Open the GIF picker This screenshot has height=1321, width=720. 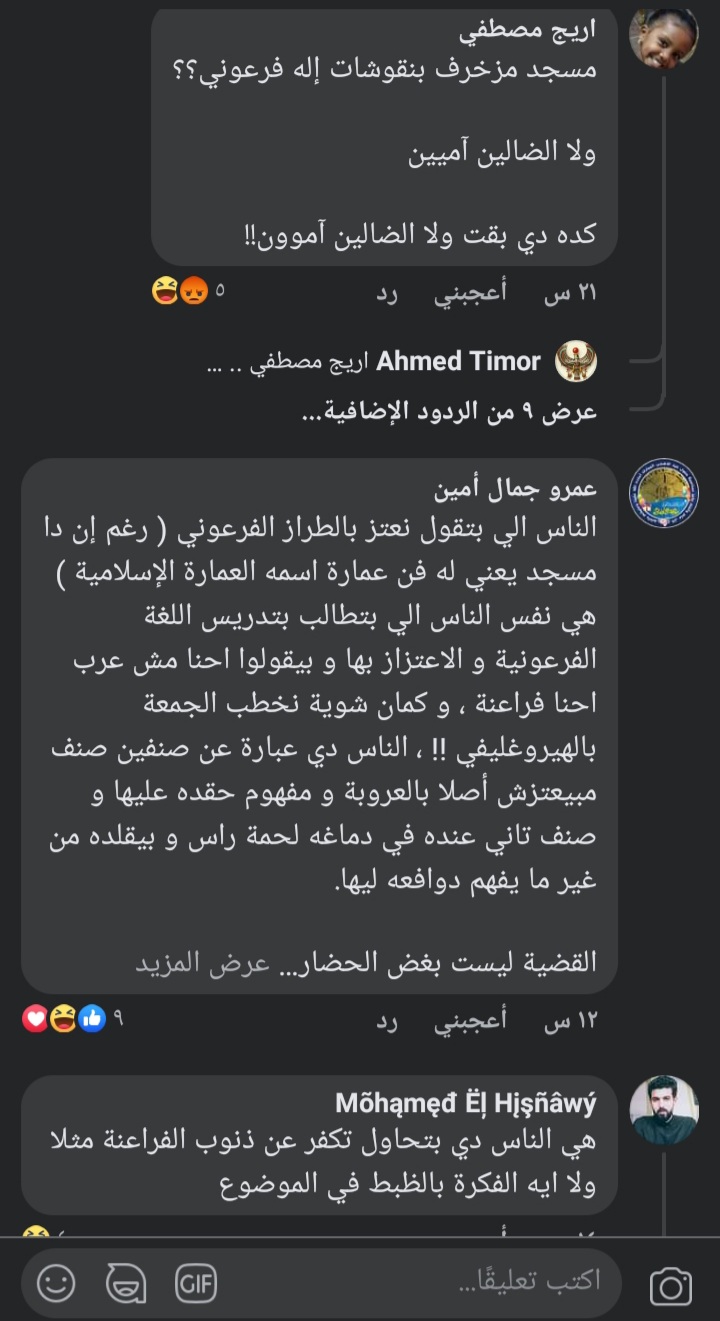[196, 1283]
